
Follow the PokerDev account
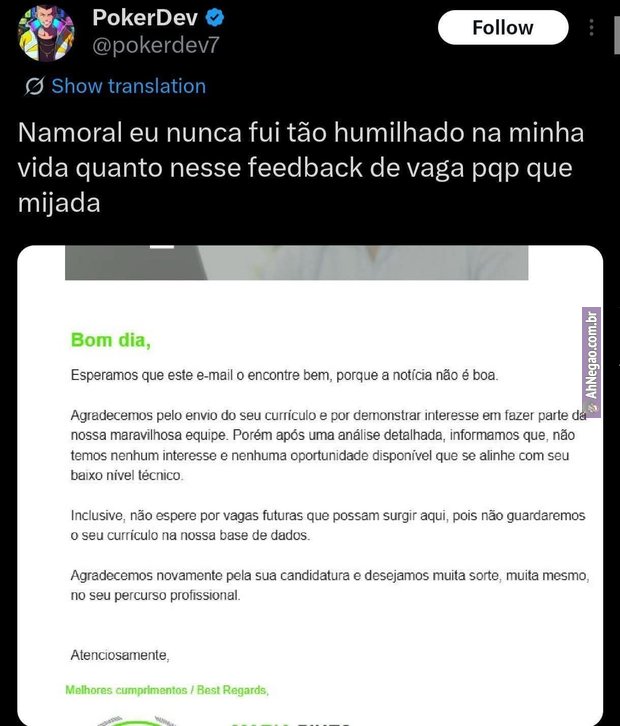(x=502, y=28)
